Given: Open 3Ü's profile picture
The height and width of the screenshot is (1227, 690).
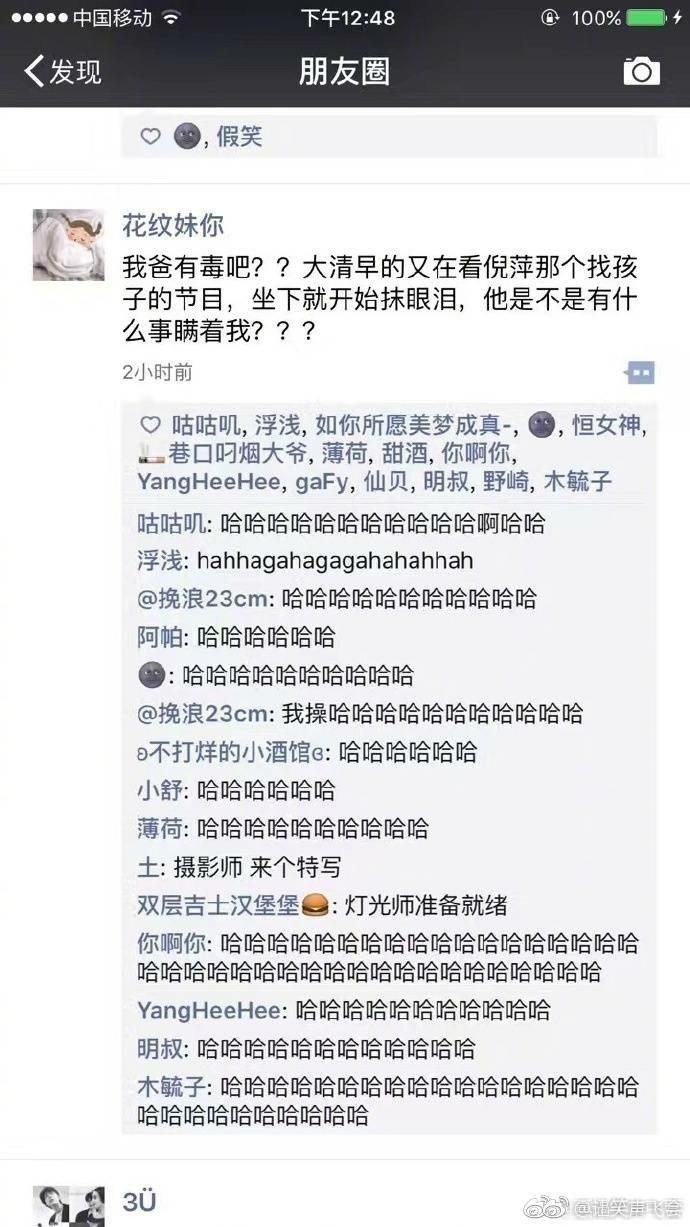Looking at the screenshot, I should click(69, 1205).
